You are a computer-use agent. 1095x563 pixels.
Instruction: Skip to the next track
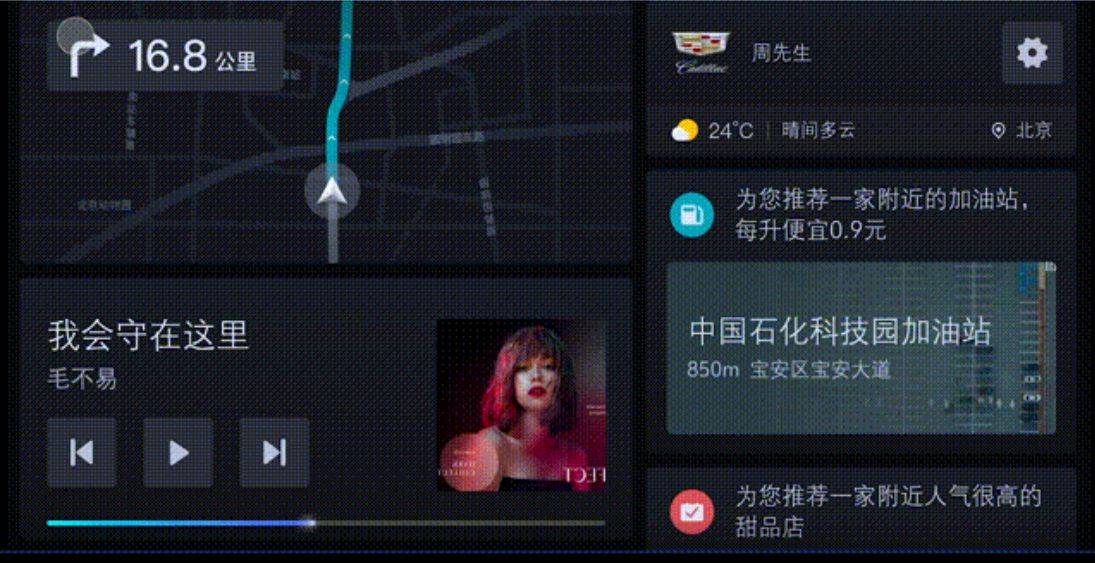(274, 453)
